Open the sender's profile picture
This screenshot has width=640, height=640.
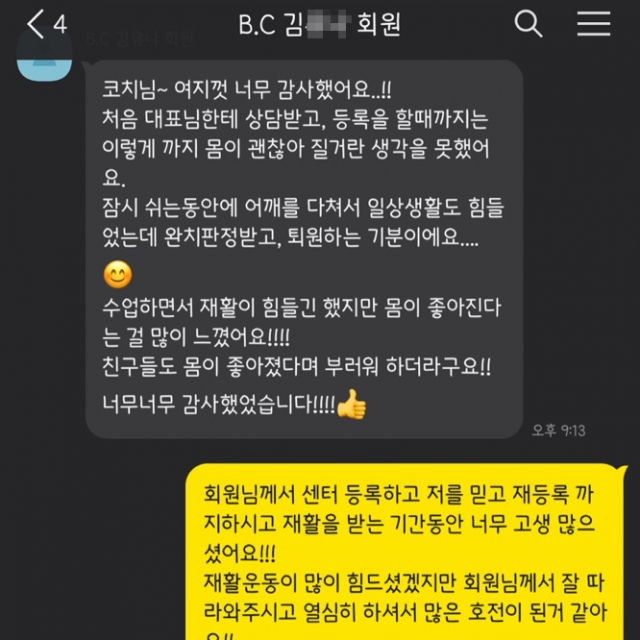click(x=45, y=60)
